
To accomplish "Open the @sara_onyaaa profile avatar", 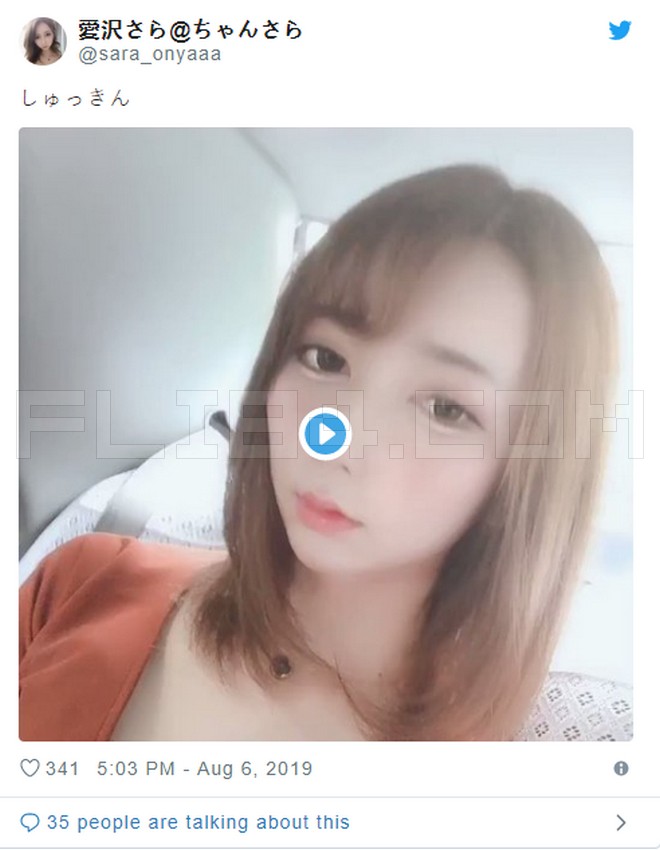I will tap(43, 41).
